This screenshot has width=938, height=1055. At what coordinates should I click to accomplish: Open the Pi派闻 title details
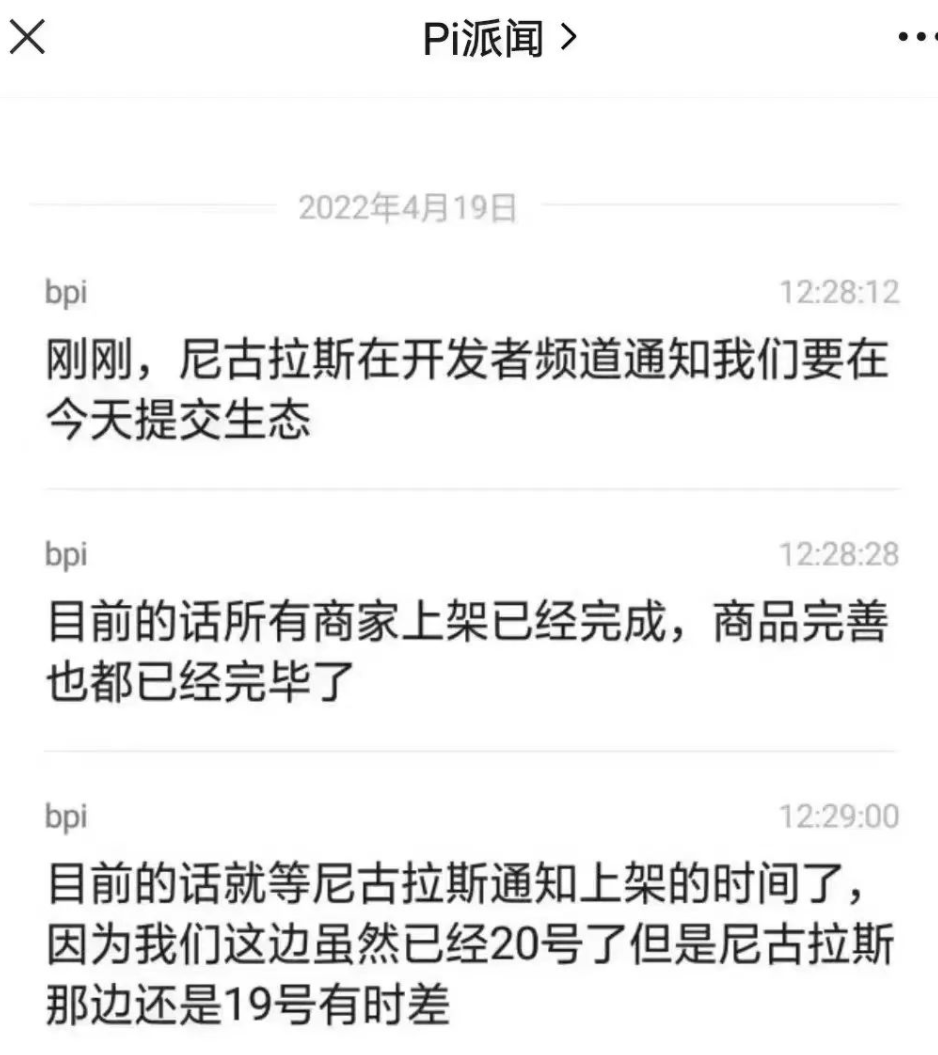[499, 39]
